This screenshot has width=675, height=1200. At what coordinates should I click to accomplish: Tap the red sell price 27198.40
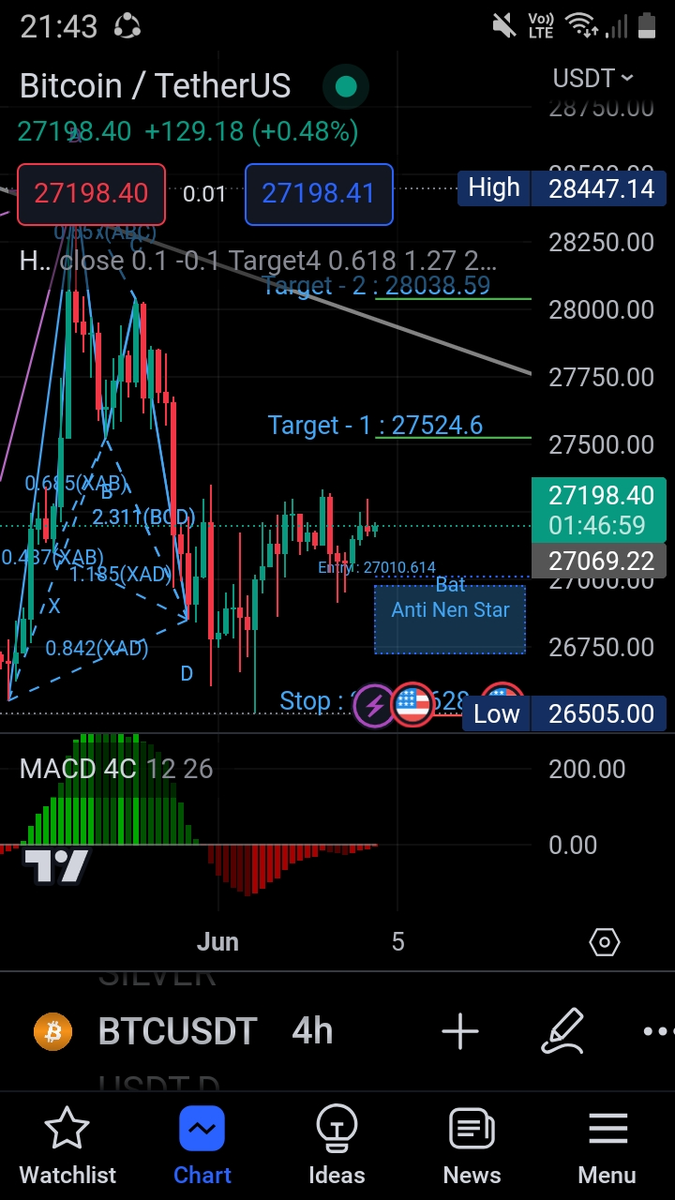(x=91, y=193)
